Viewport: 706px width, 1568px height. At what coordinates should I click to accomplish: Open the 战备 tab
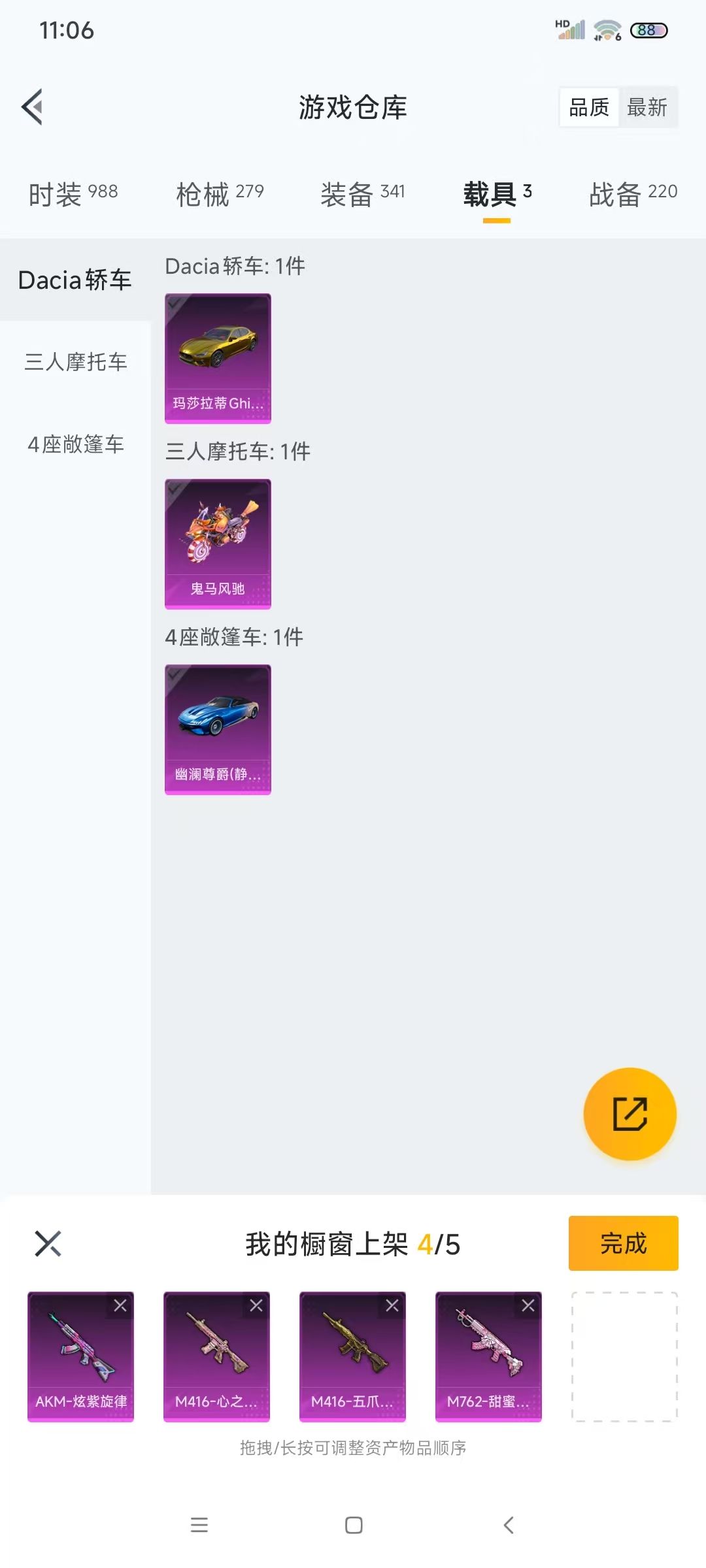coord(632,194)
